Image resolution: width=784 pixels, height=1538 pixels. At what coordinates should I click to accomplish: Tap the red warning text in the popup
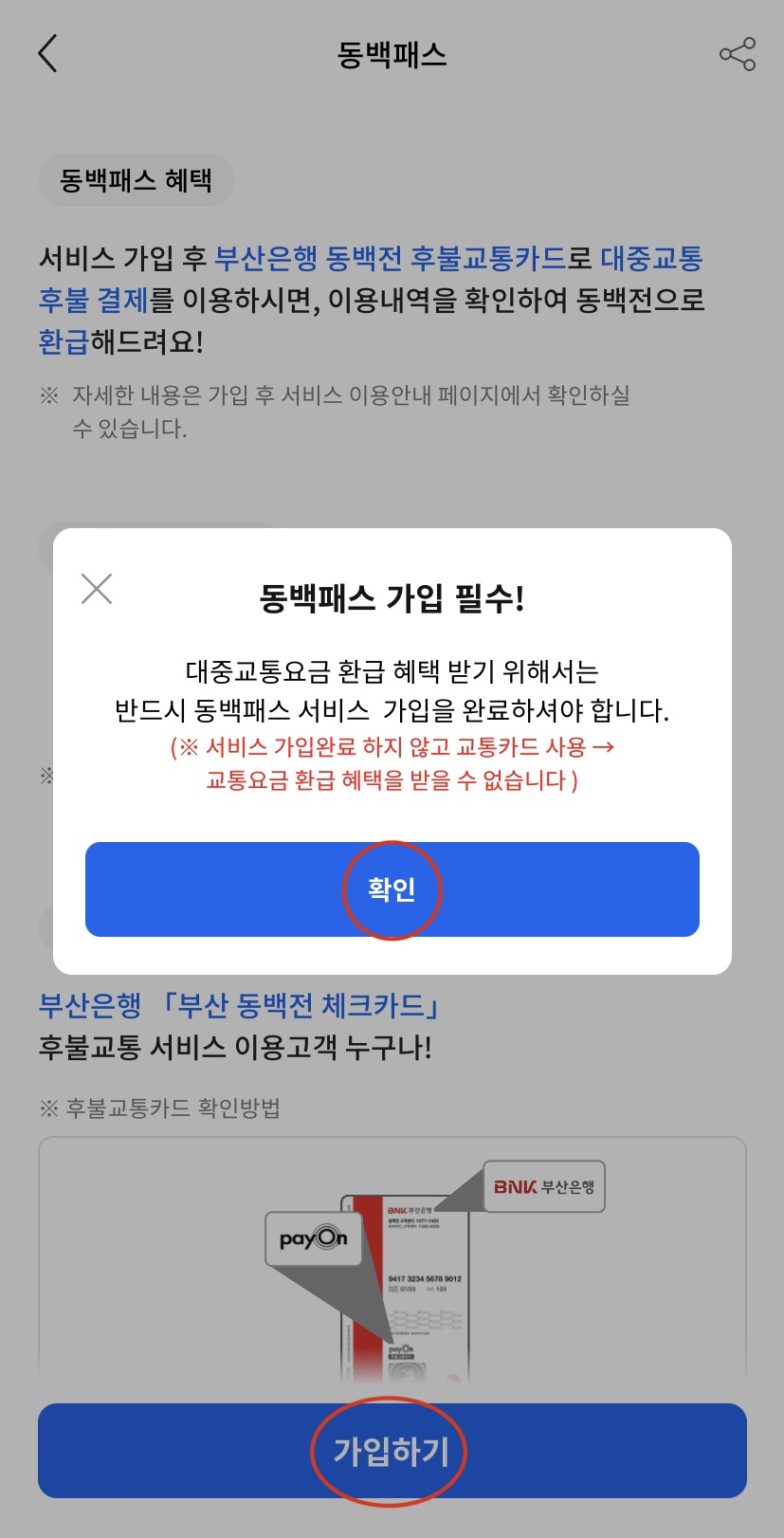pyautogui.click(x=392, y=763)
